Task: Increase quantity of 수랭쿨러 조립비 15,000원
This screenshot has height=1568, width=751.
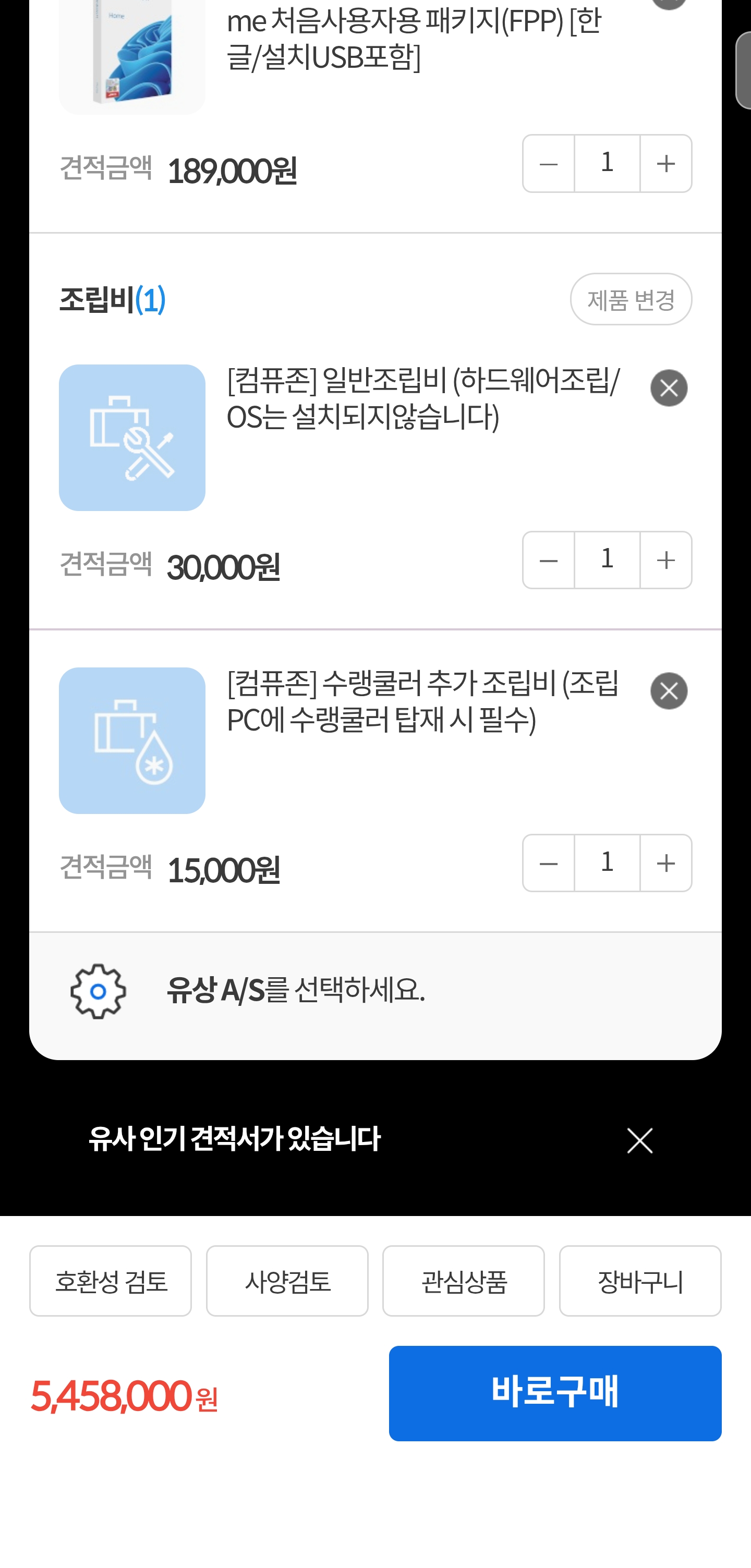Action: (x=666, y=863)
